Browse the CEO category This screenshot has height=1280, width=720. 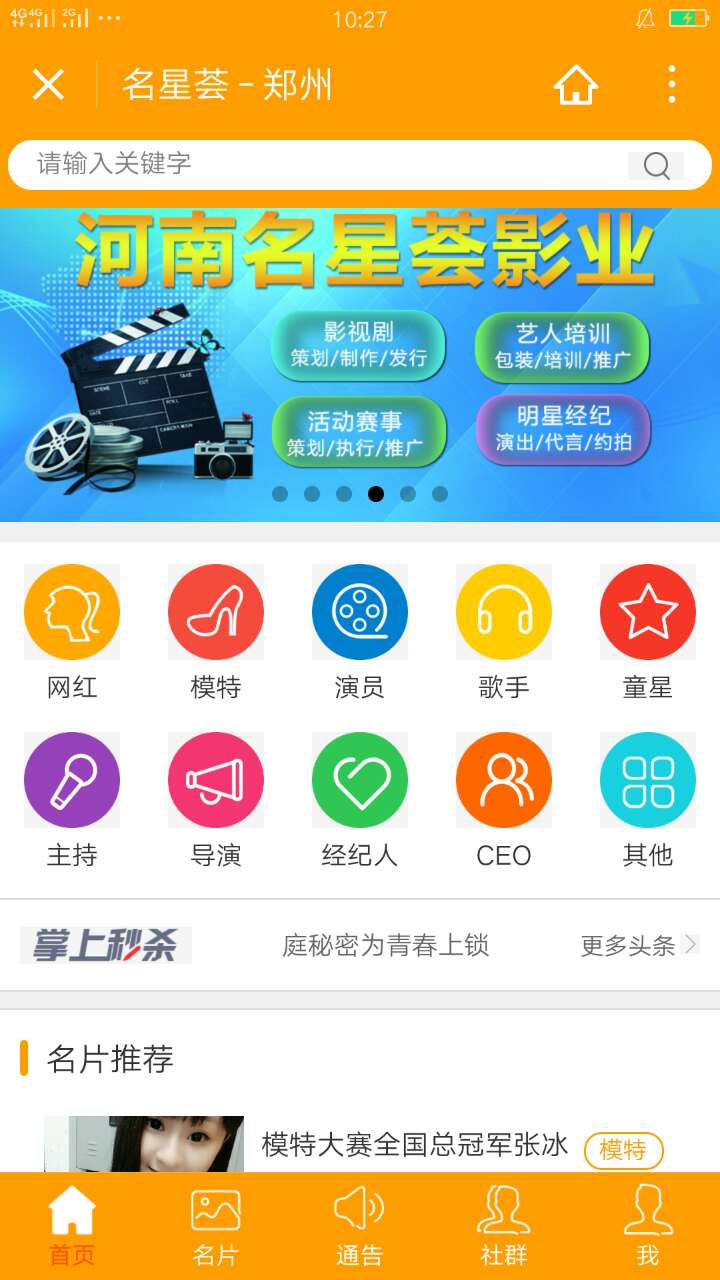coord(504,780)
